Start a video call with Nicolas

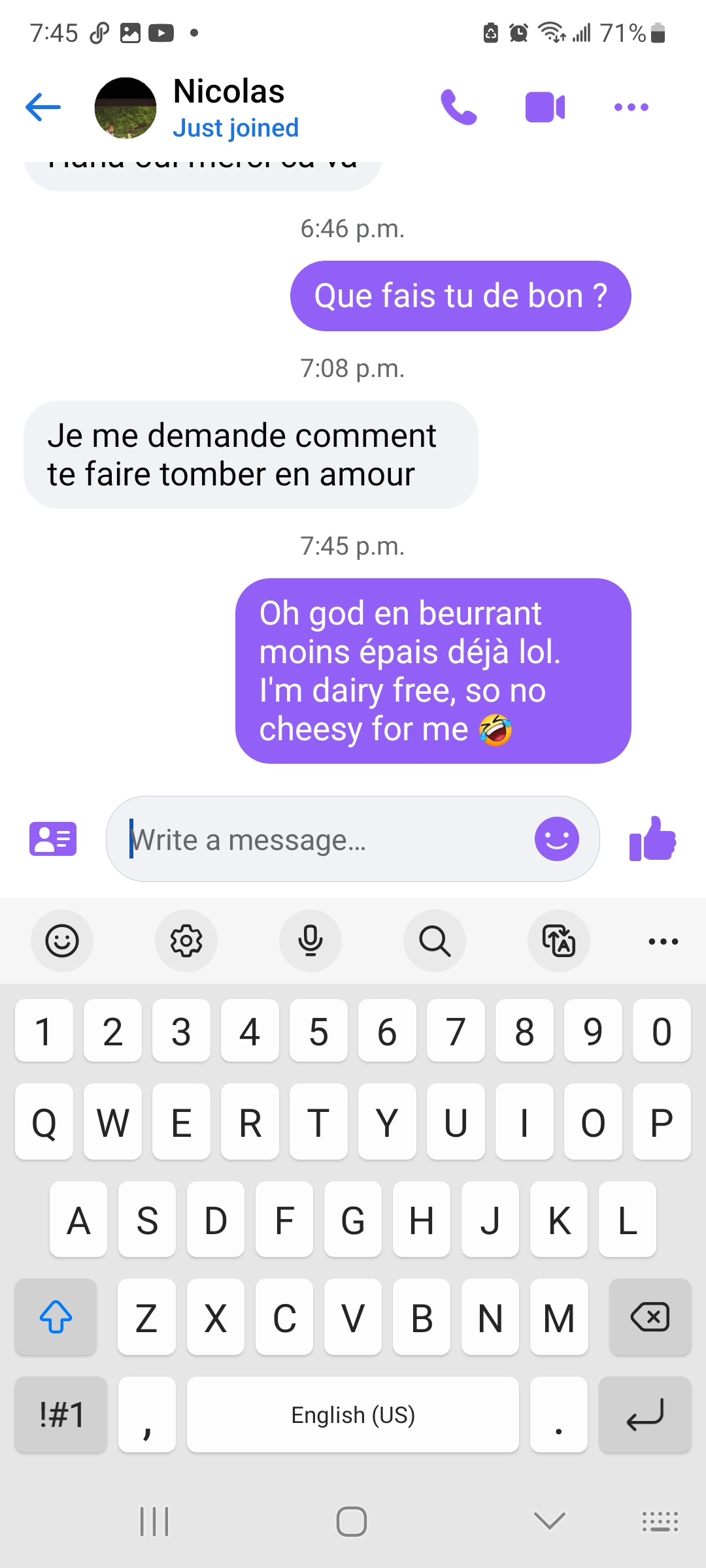pos(545,107)
